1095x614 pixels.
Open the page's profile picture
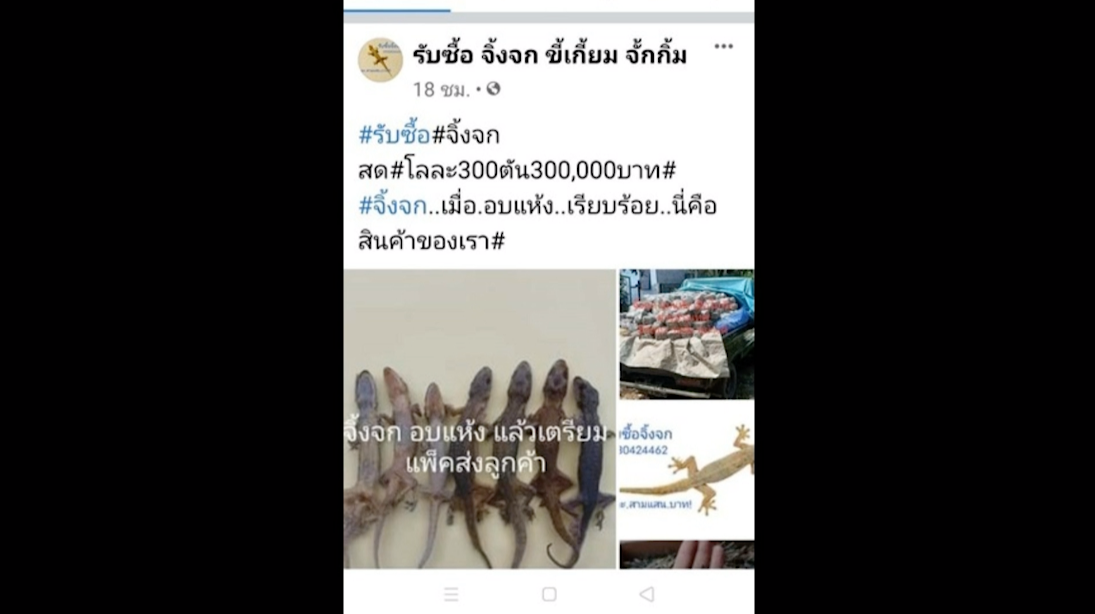[x=380, y=61]
